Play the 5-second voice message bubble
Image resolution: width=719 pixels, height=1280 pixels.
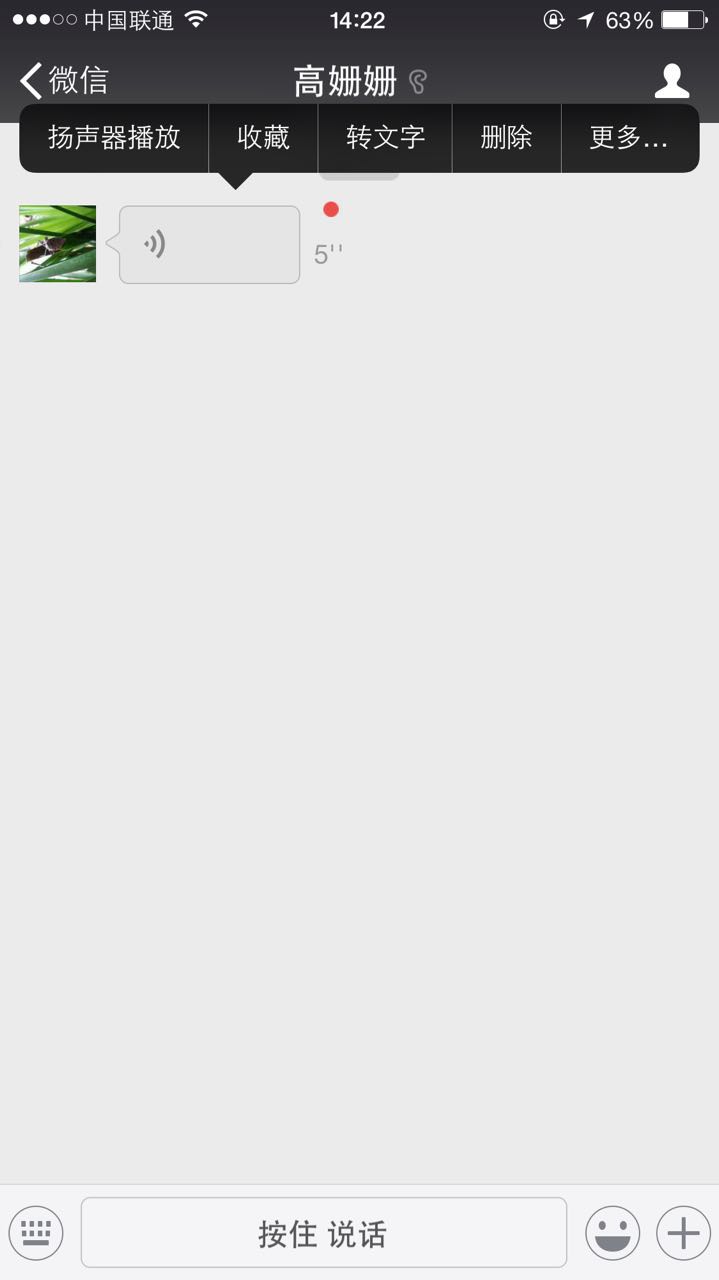(209, 244)
